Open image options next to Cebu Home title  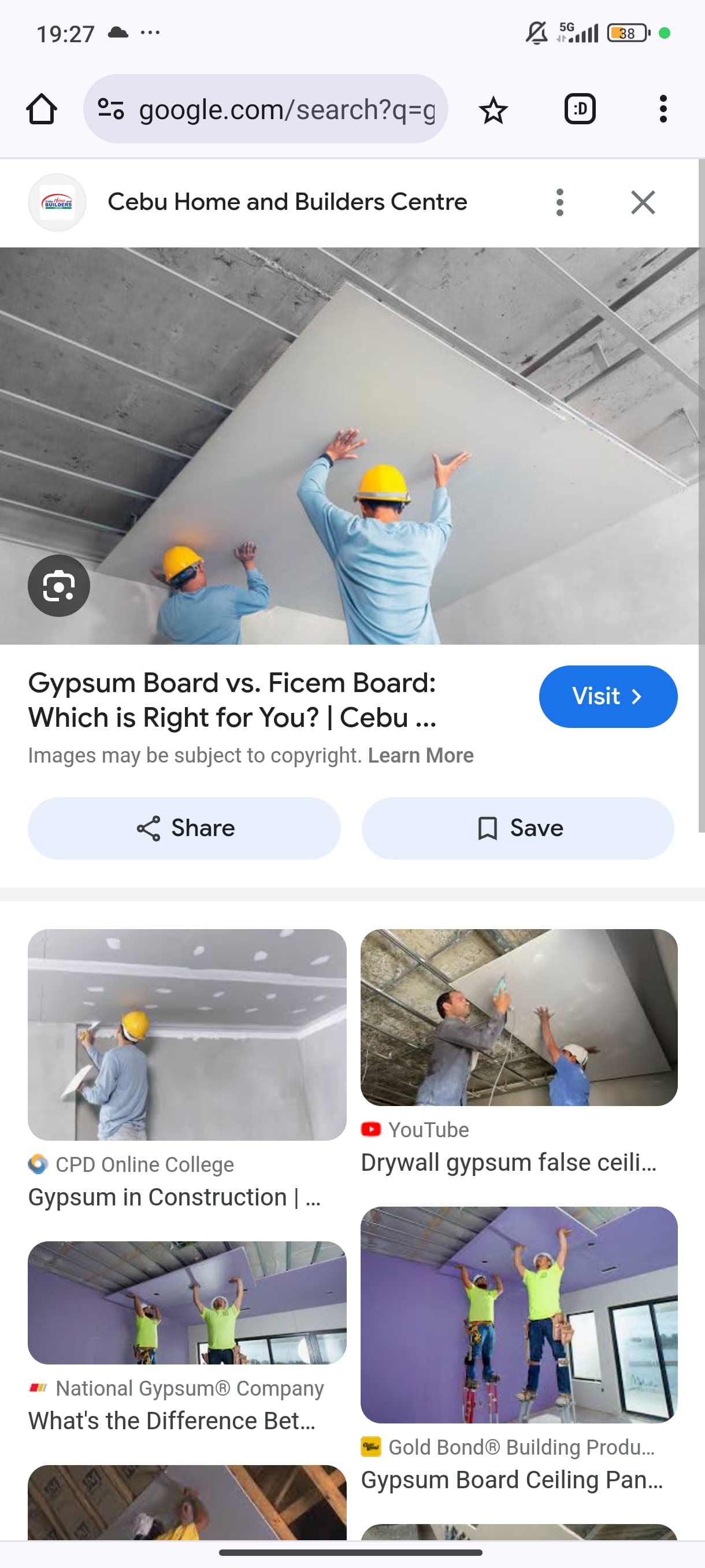point(559,202)
